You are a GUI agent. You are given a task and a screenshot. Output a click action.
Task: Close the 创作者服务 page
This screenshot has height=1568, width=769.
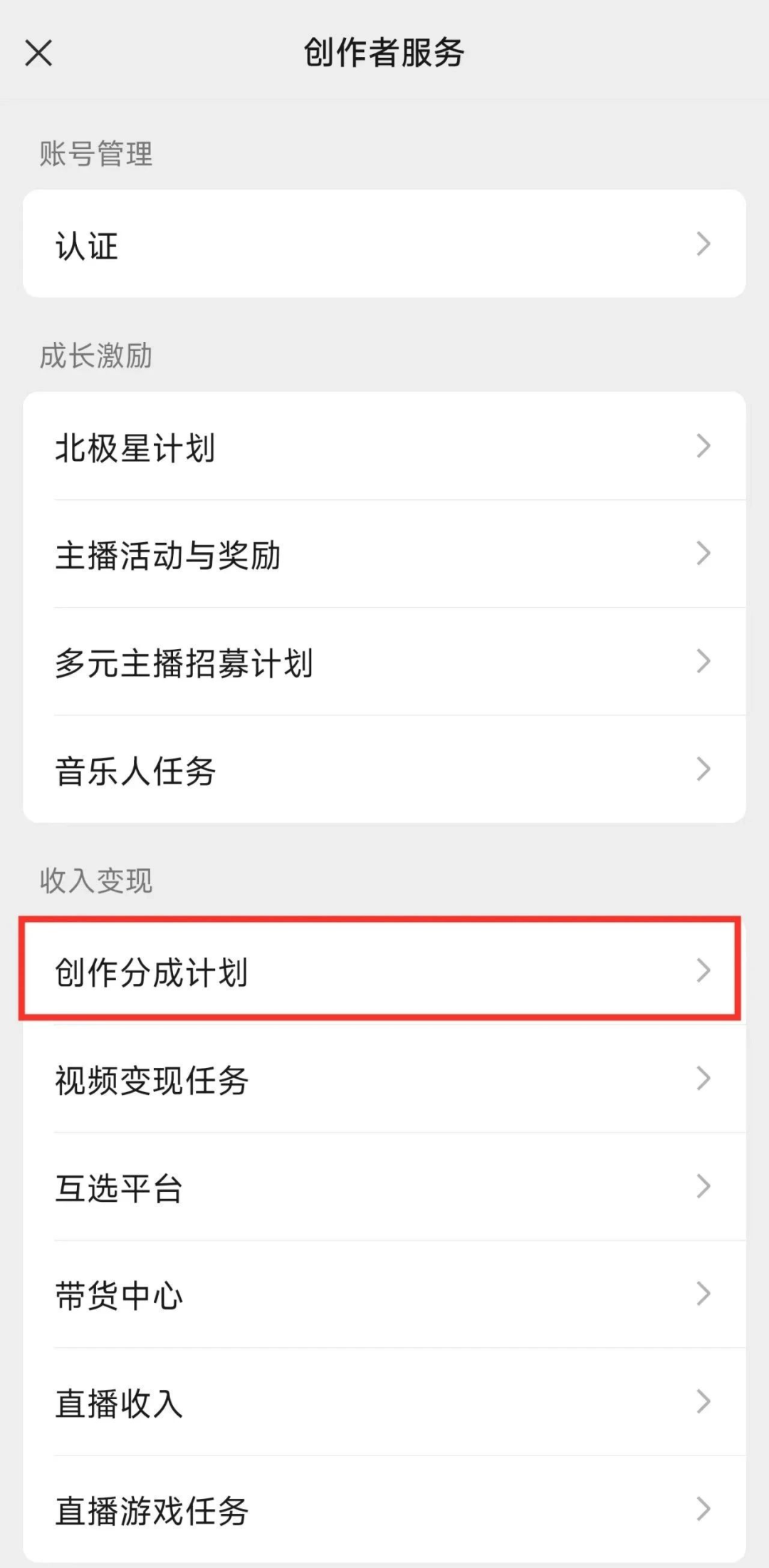pos(38,53)
